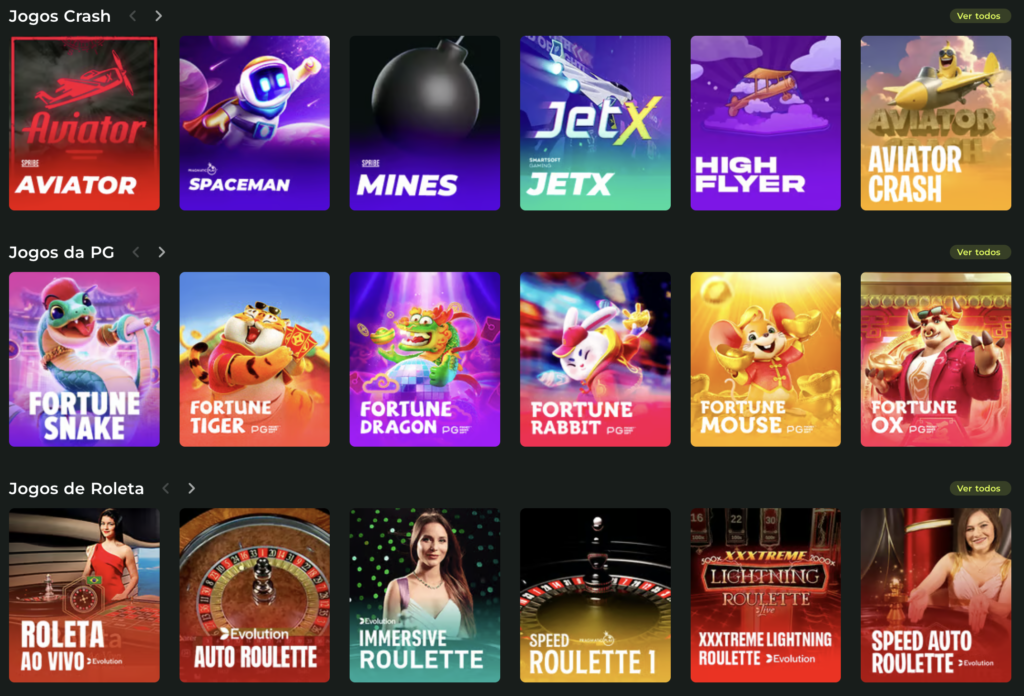Play Fortune Tiger
Image resolution: width=1024 pixels, height=696 pixels.
pyautogui.click(x=254, y=359)
